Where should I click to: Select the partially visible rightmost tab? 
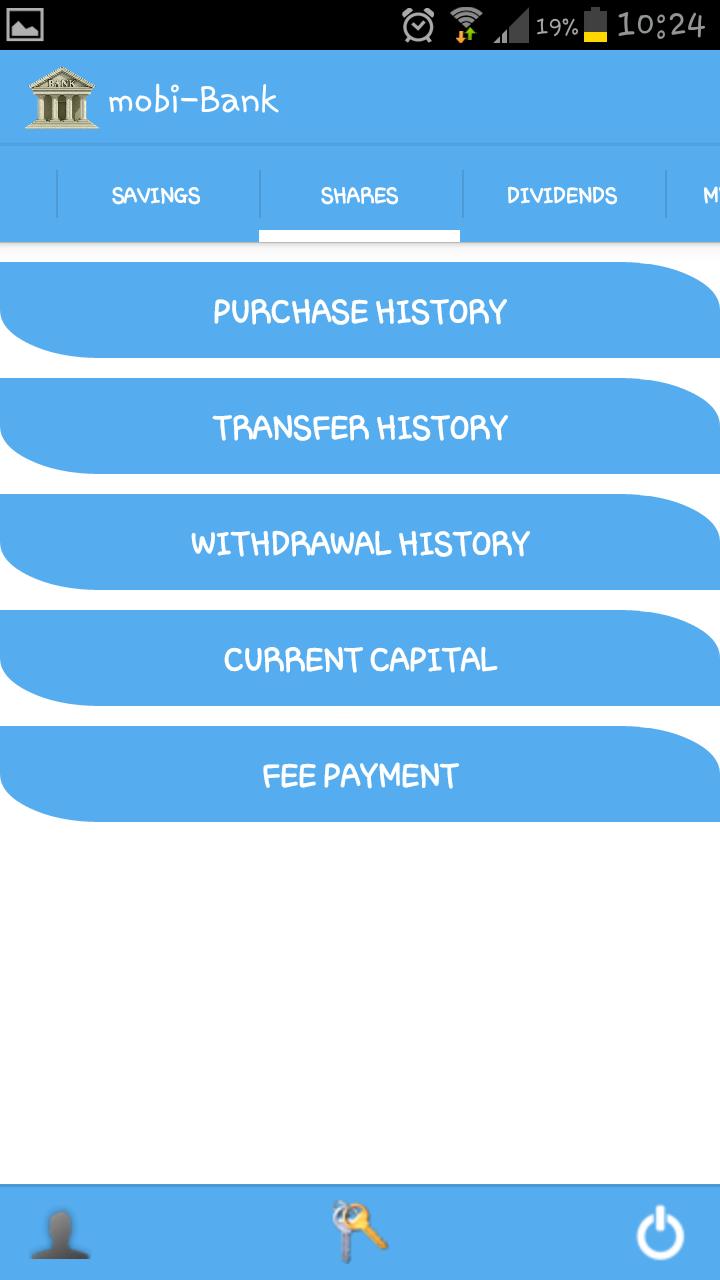[706, 195]
